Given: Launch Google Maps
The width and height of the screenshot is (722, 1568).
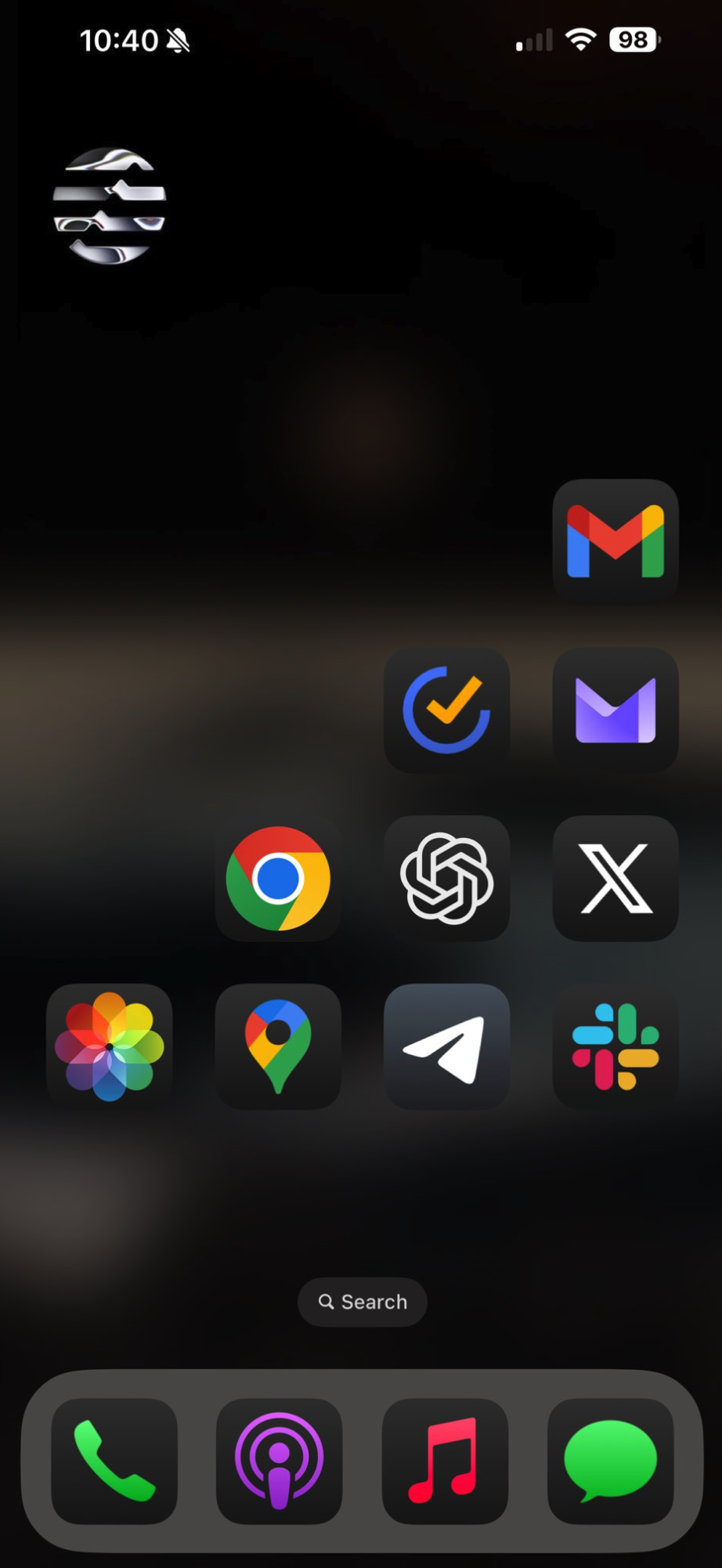Looking at the screenshot, I should click(x=278, y=1046).
